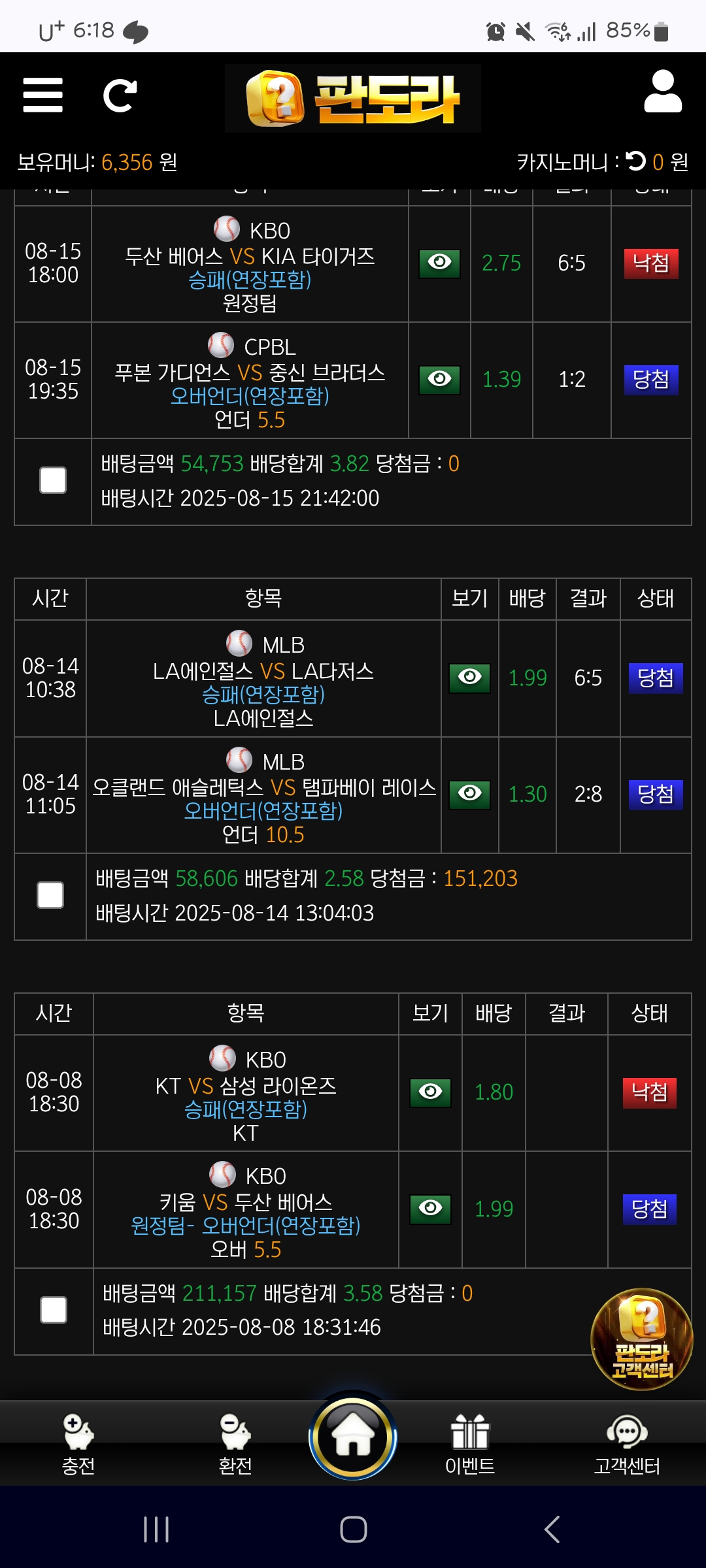View details of 키움 VS 두산 베어스
The width and height of the screenshot is (706, 1568).
(430, 1209)
